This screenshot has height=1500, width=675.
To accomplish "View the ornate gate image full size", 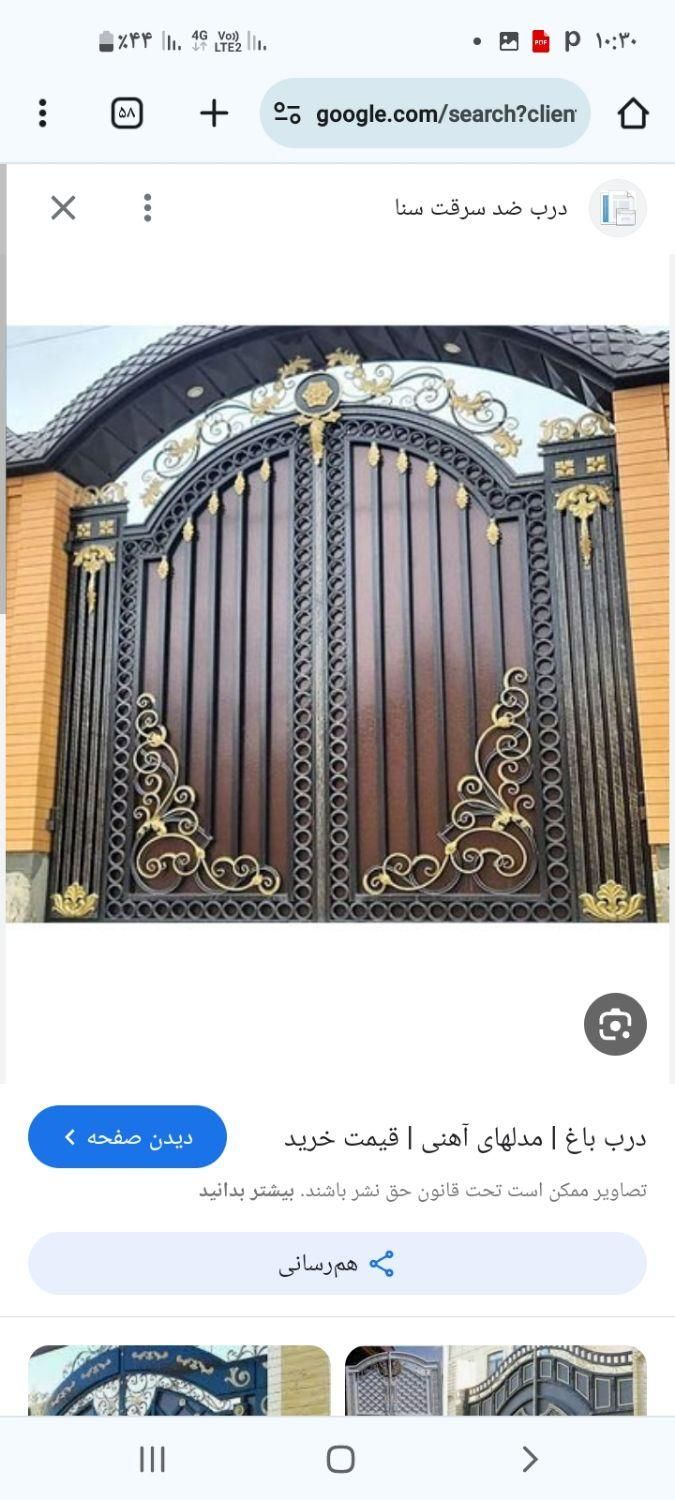I will click(x=337, y=622).
